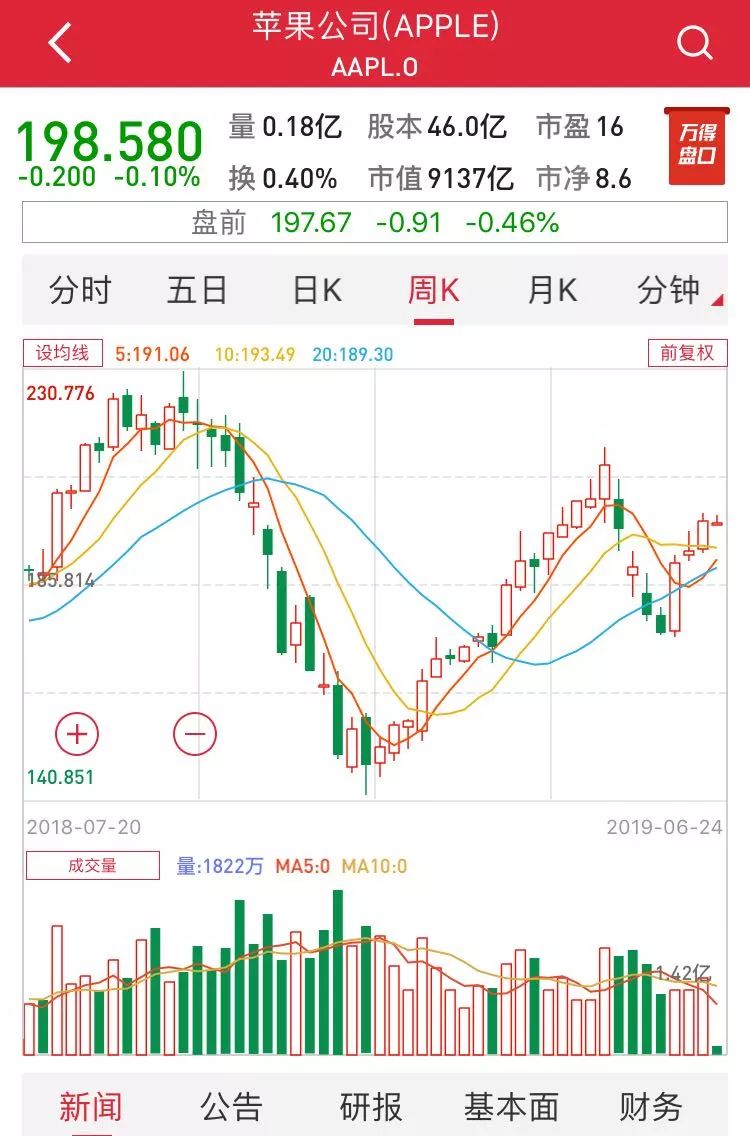Image resolution: width=750 pixels, height=1136 pixels.
Task: Select the 日K daily chart
Action: point(315,289)
